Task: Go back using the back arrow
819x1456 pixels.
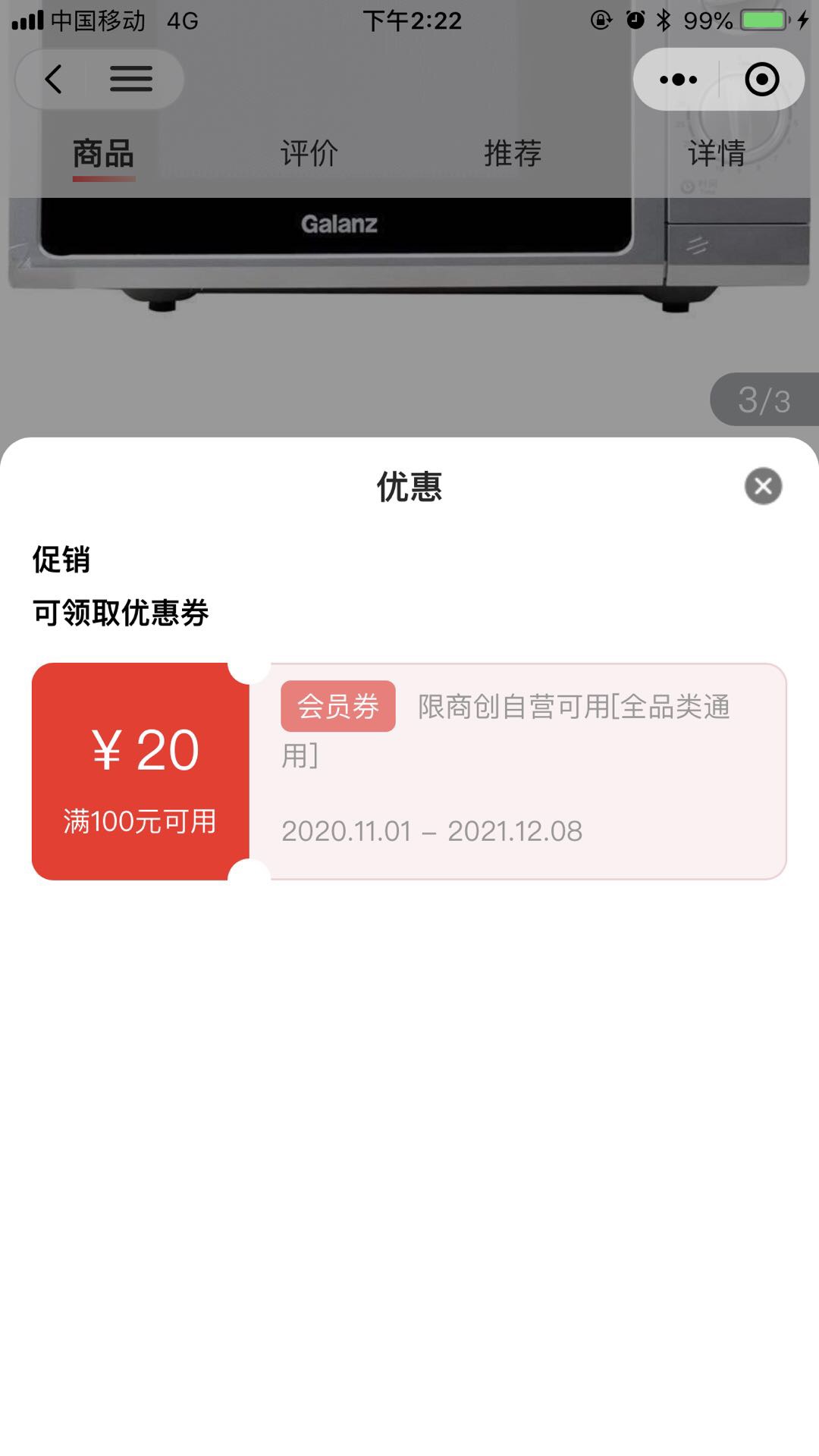Action: tap(53, 79)
